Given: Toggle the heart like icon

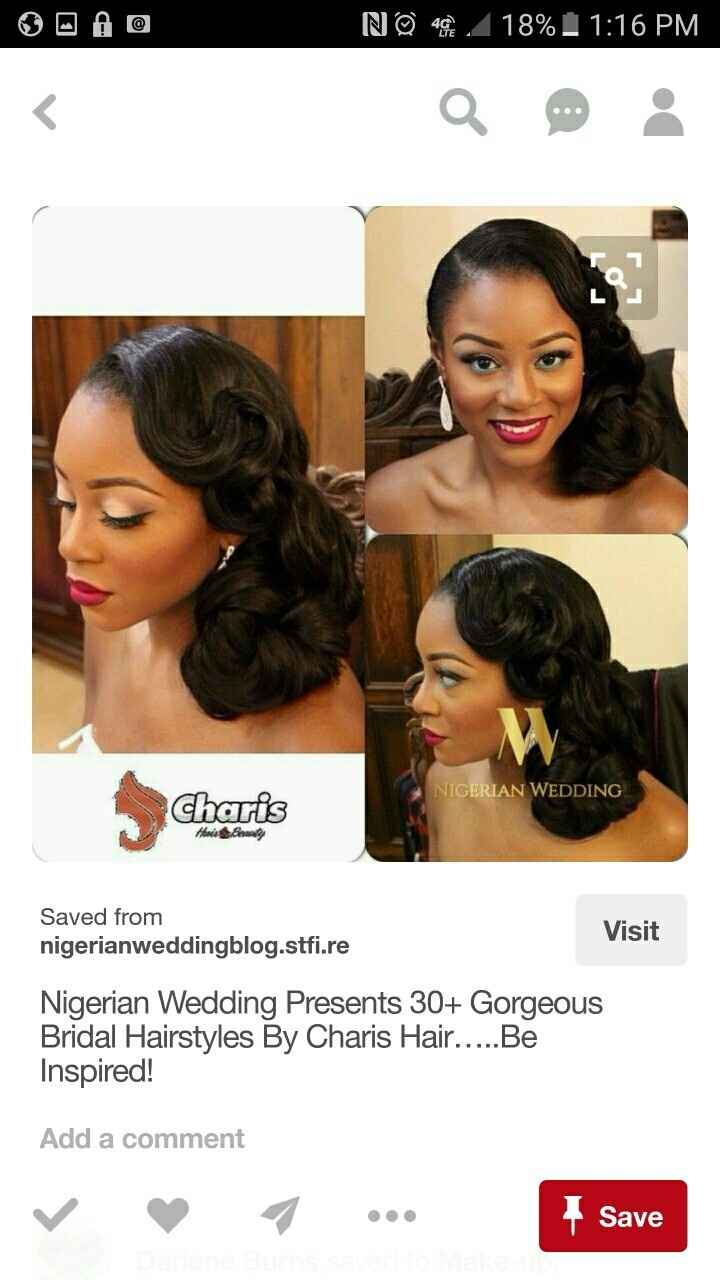Looking at the screenshot, I should click(168, 1215).
